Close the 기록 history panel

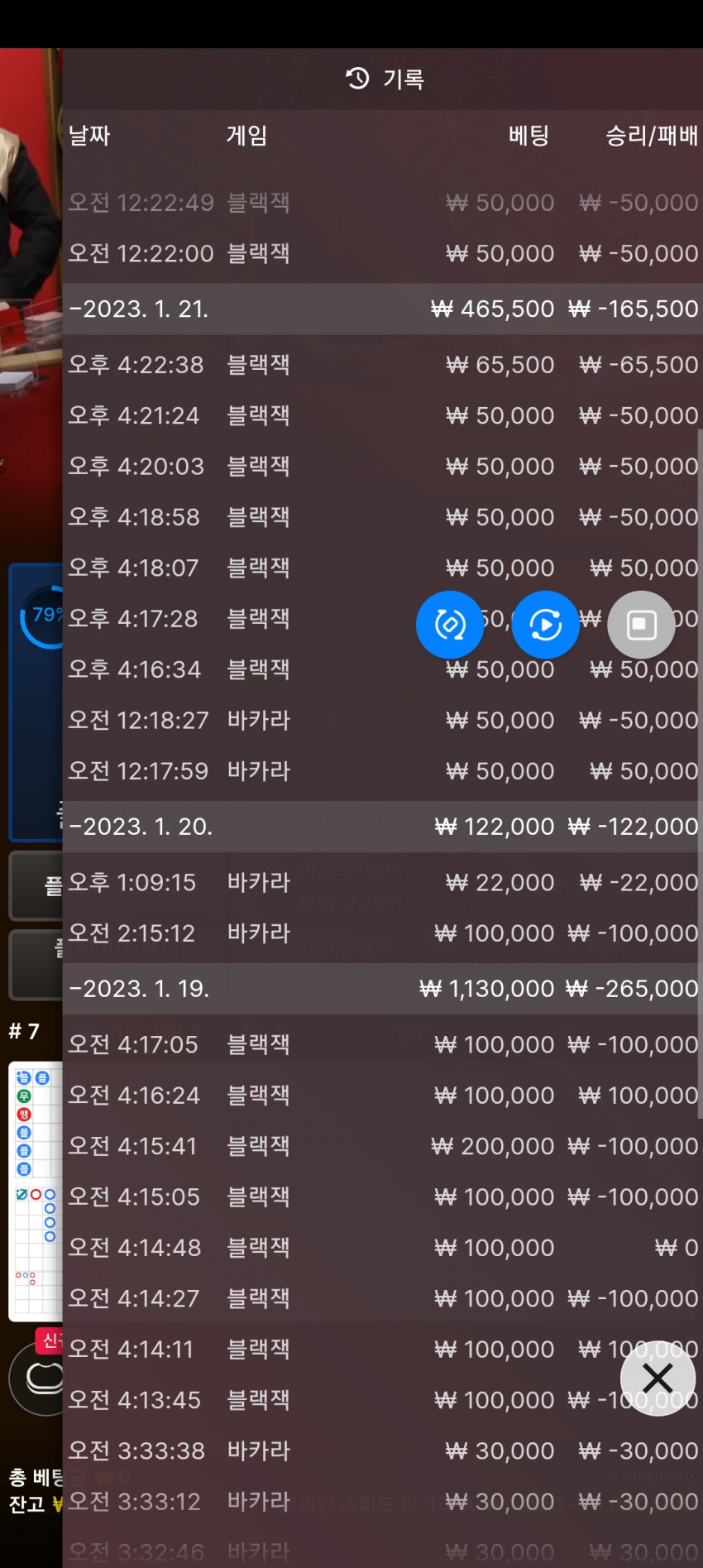[658, 1379]
